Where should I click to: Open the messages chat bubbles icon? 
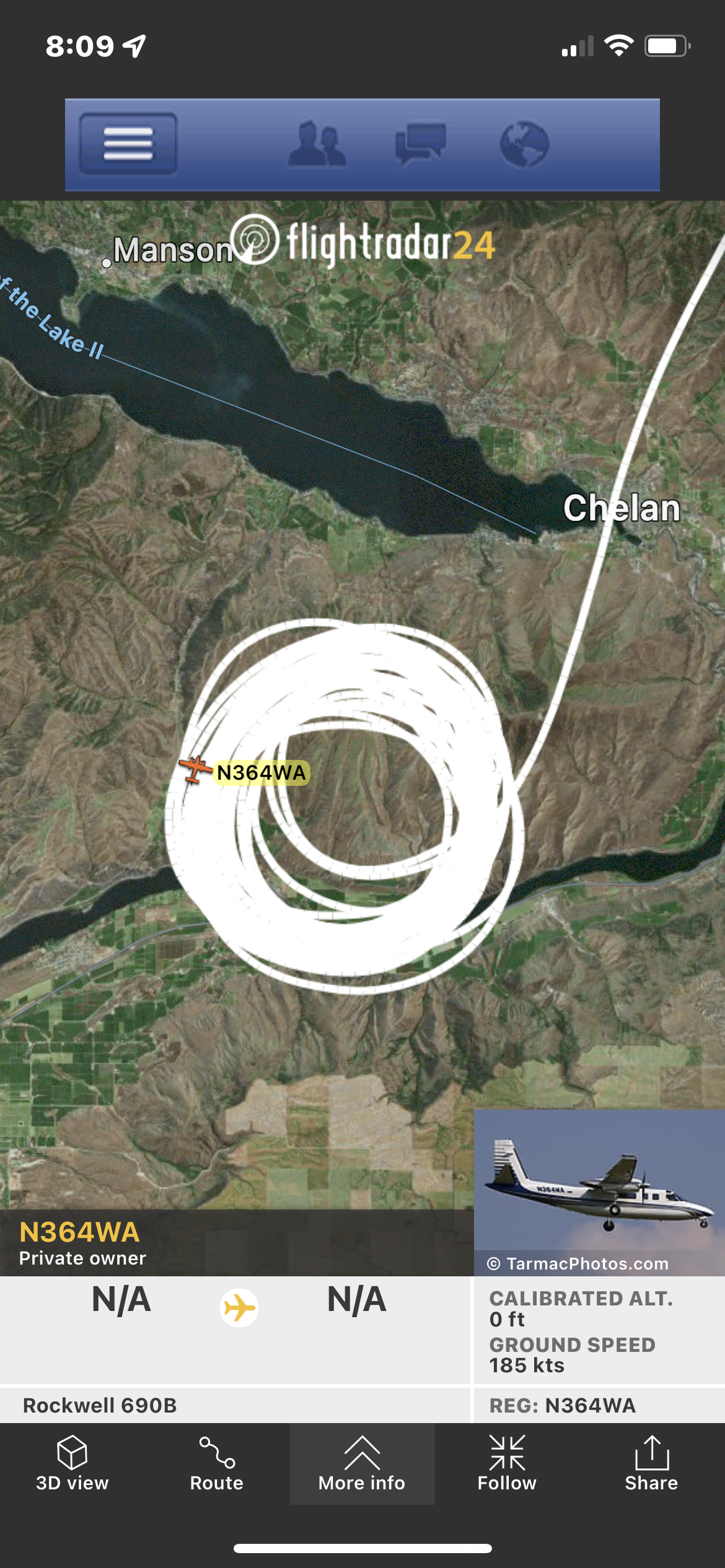click(x=421, y=145)
